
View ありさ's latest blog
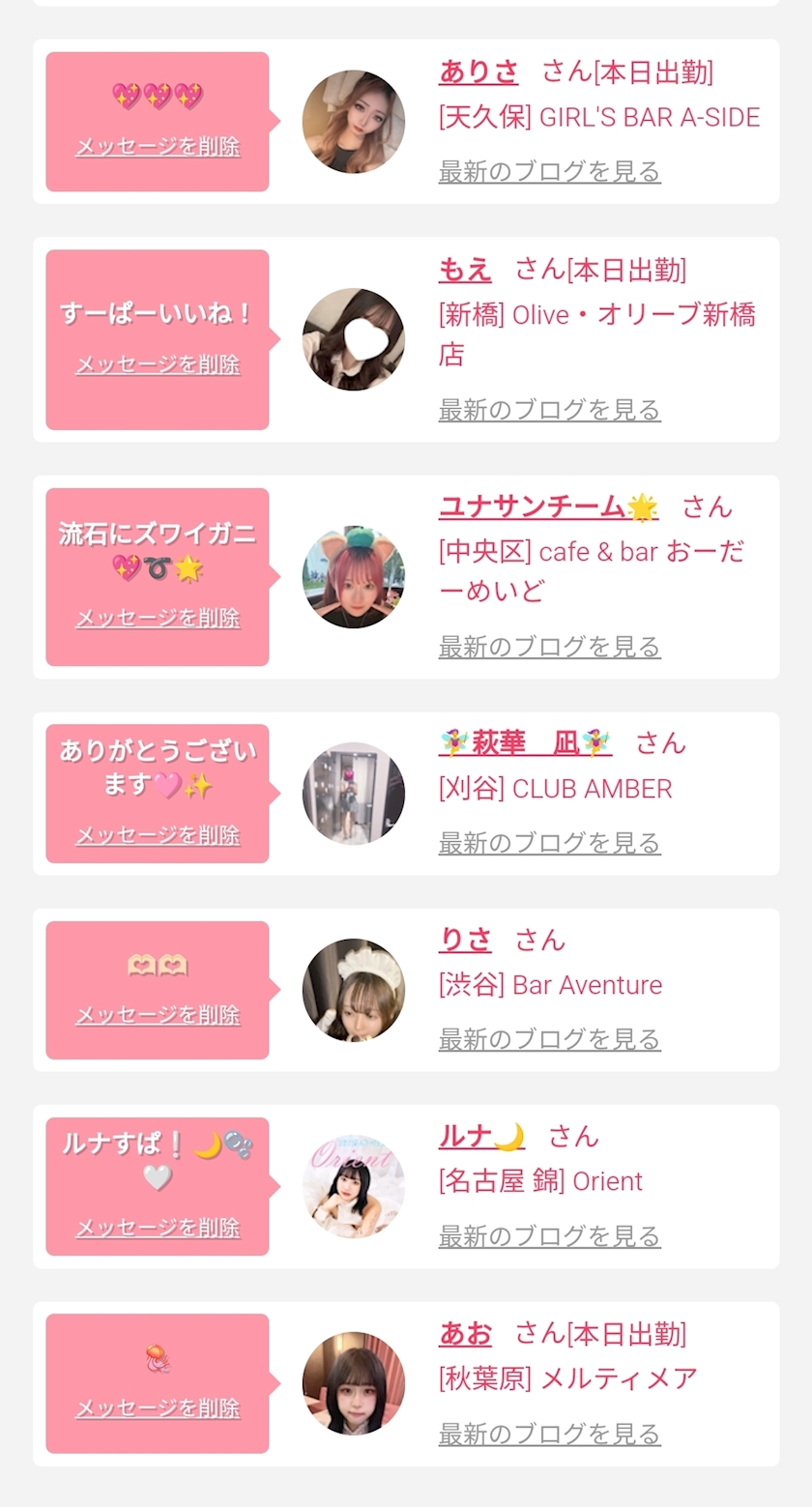point(549,172)
